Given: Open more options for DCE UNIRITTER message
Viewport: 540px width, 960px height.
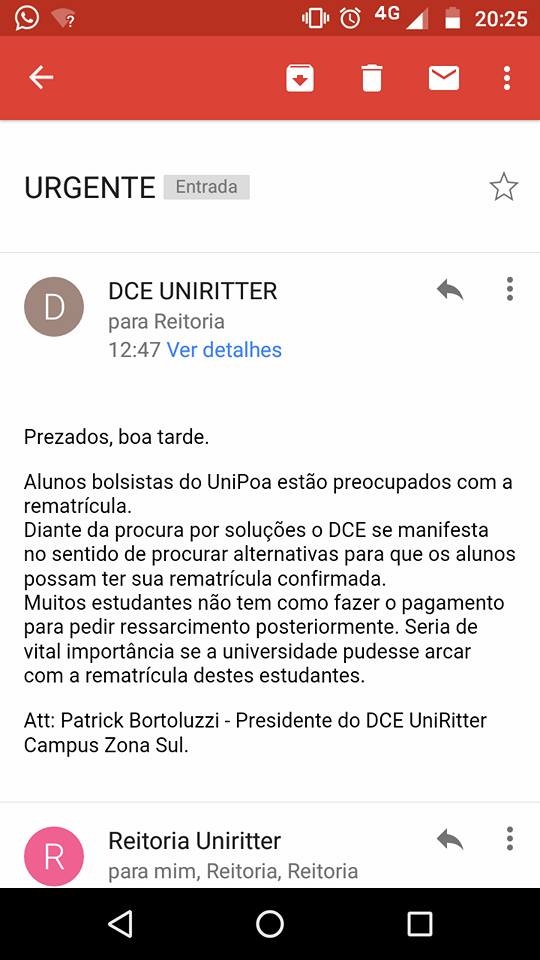Looking at the screenshot, I should 509,289.
